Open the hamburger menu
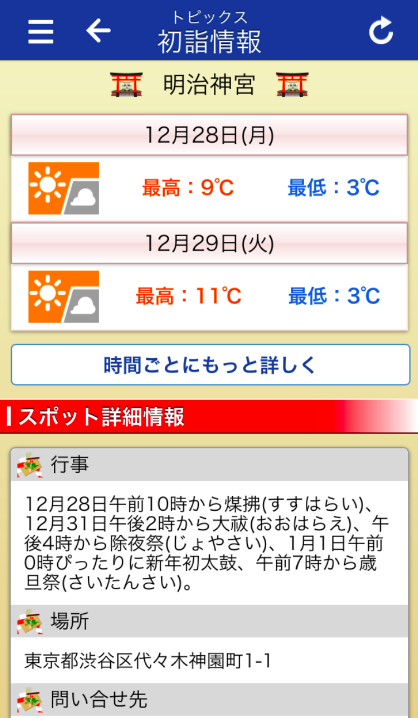This screenshot has width=418, height=718. point(40,32)
